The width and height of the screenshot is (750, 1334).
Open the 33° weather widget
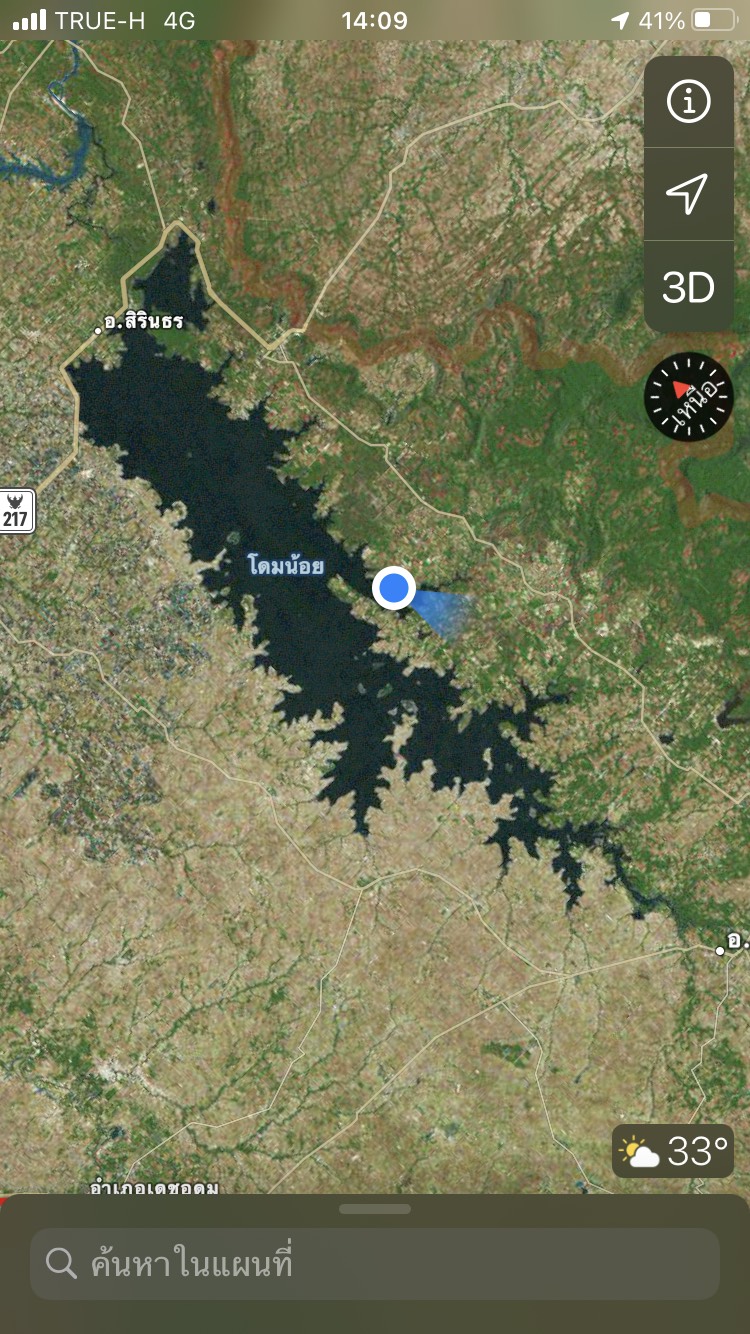point(674,1152)
